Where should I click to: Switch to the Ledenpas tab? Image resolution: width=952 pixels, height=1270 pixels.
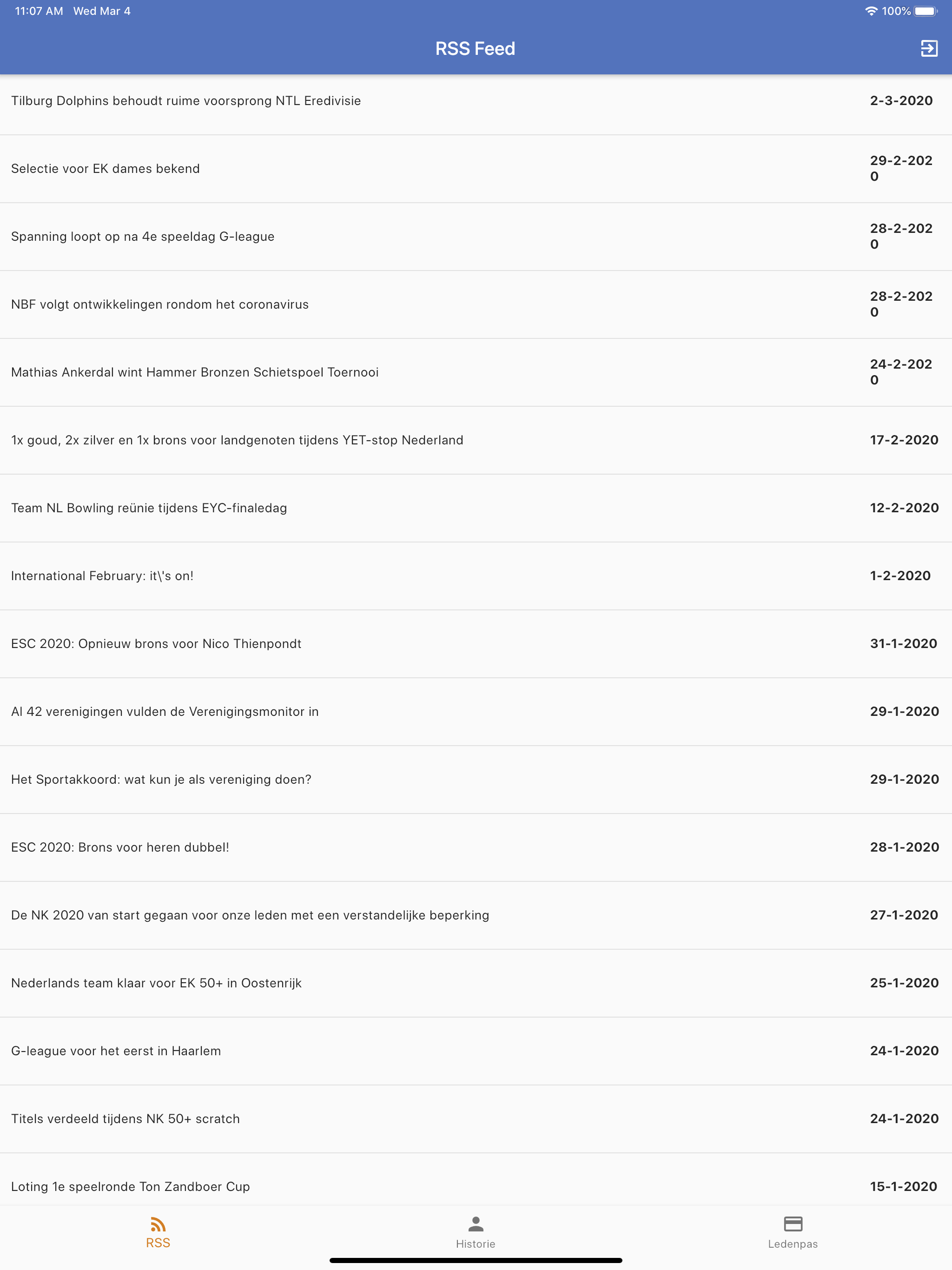click(794, 1244)
